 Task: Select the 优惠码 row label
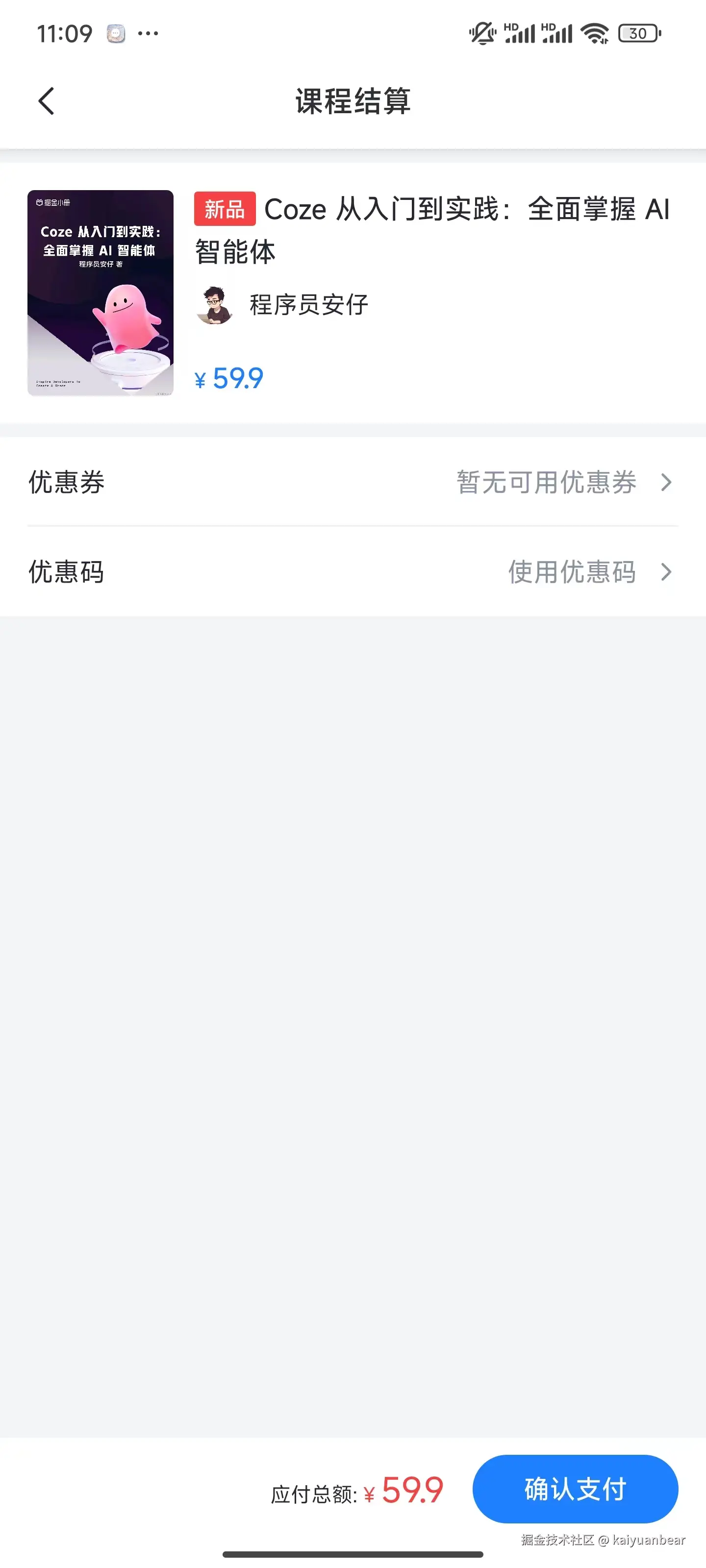coord(67,572)
